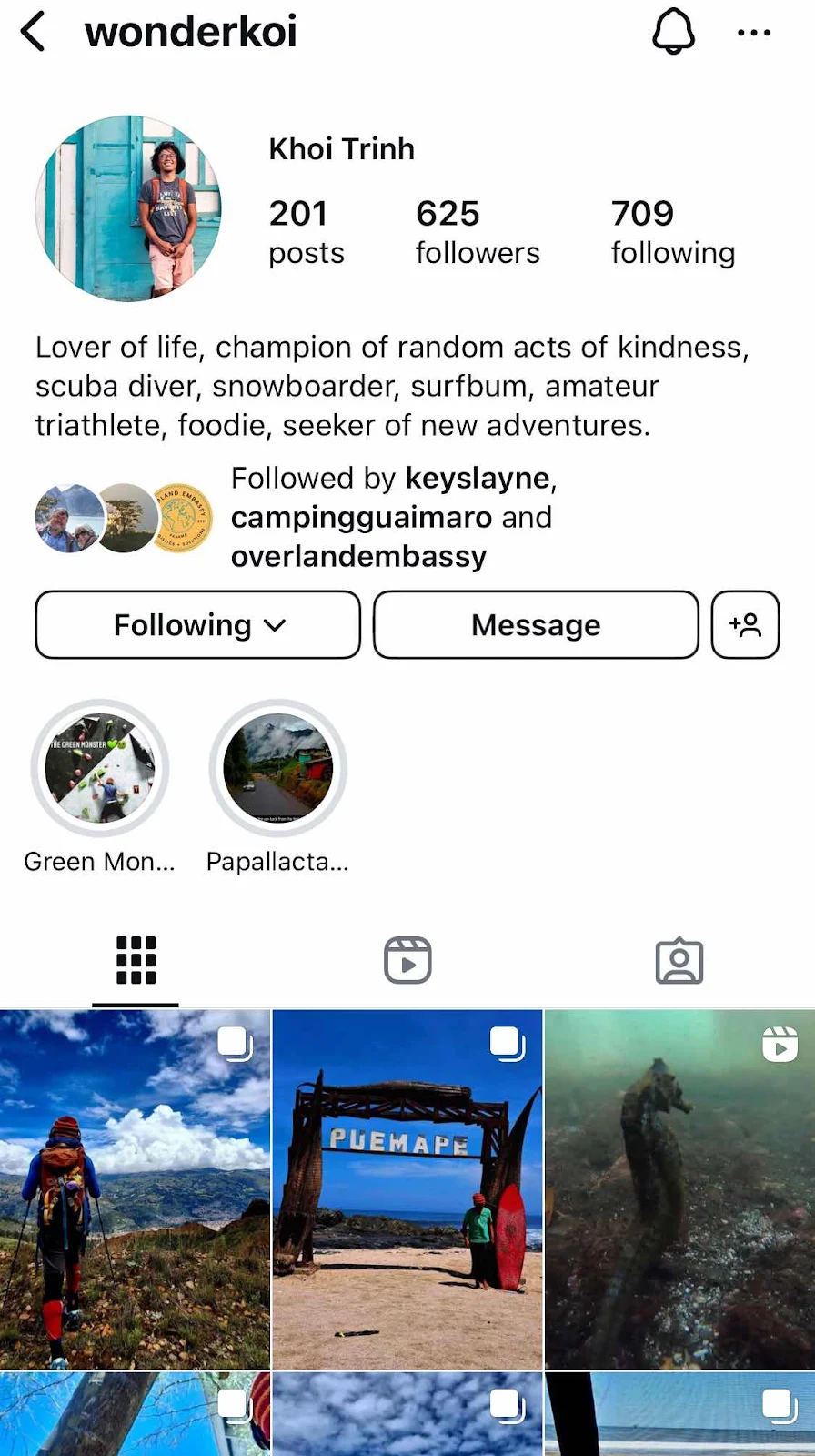Image resolution: width=815 pixels, height=1456 pixels.
Task: Open the hiker mountain post
Action: point(135,1188)
